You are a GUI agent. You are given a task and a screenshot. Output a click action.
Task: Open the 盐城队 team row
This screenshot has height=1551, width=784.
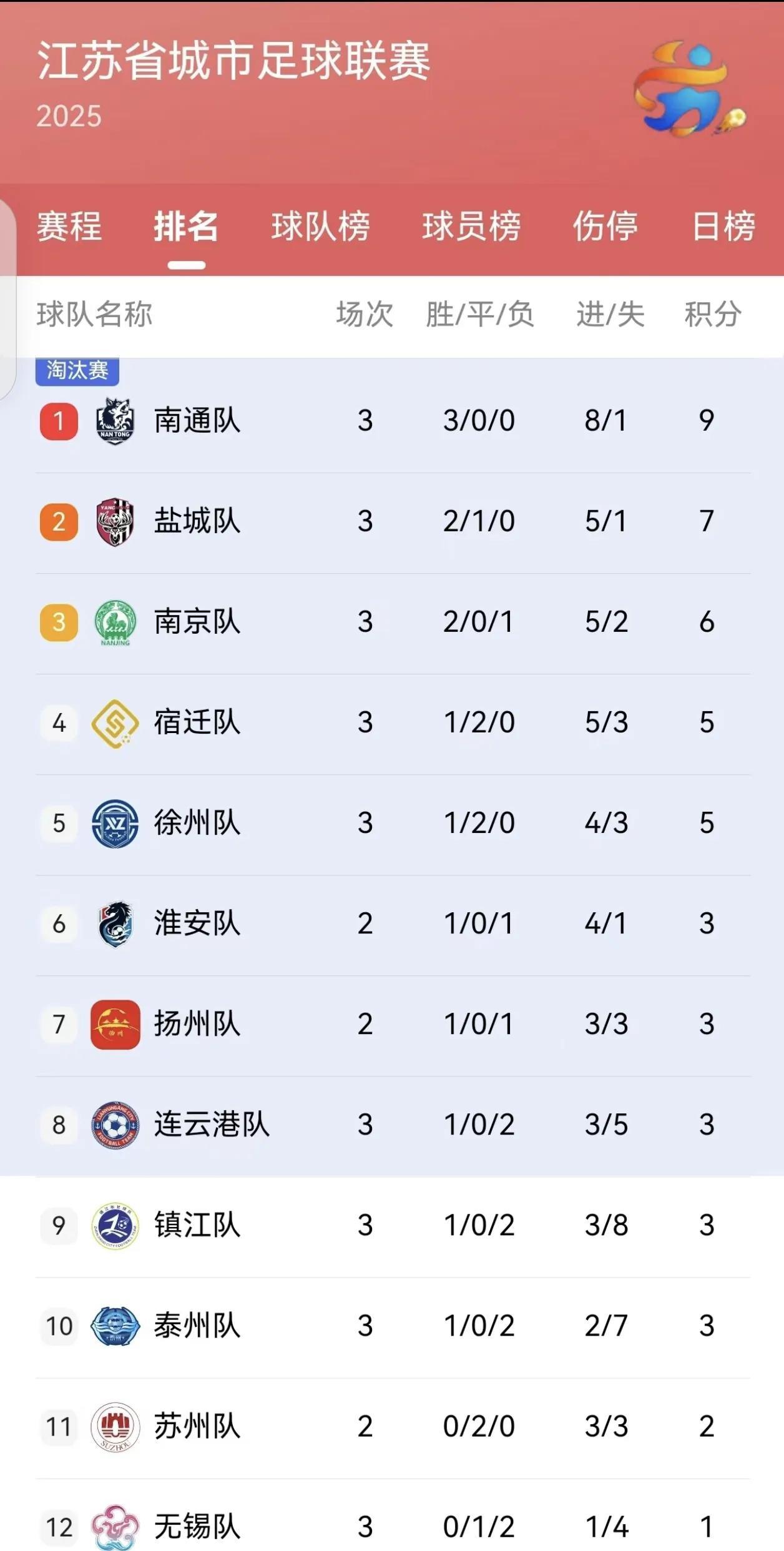coord(197,521)
